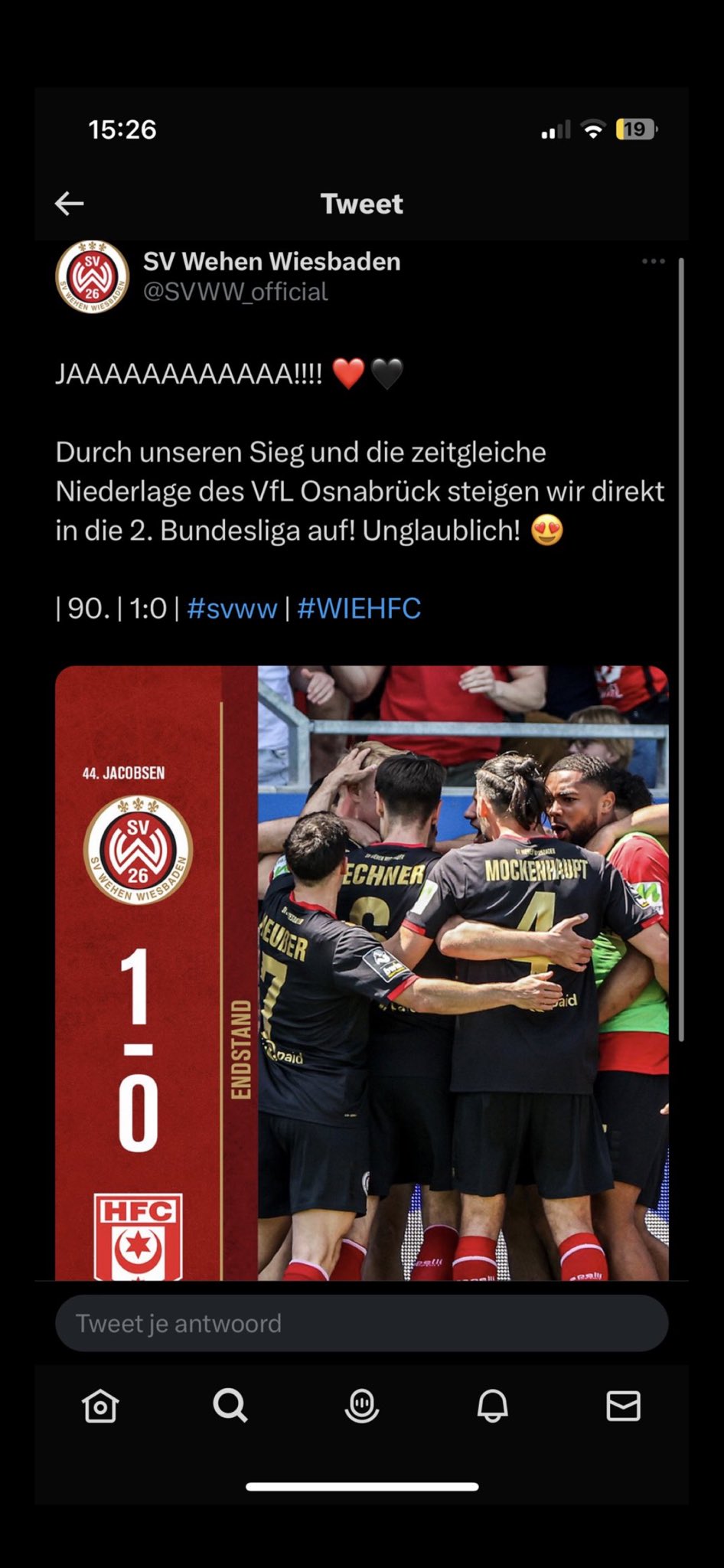Go back using the arrow

tap(69, 203)
